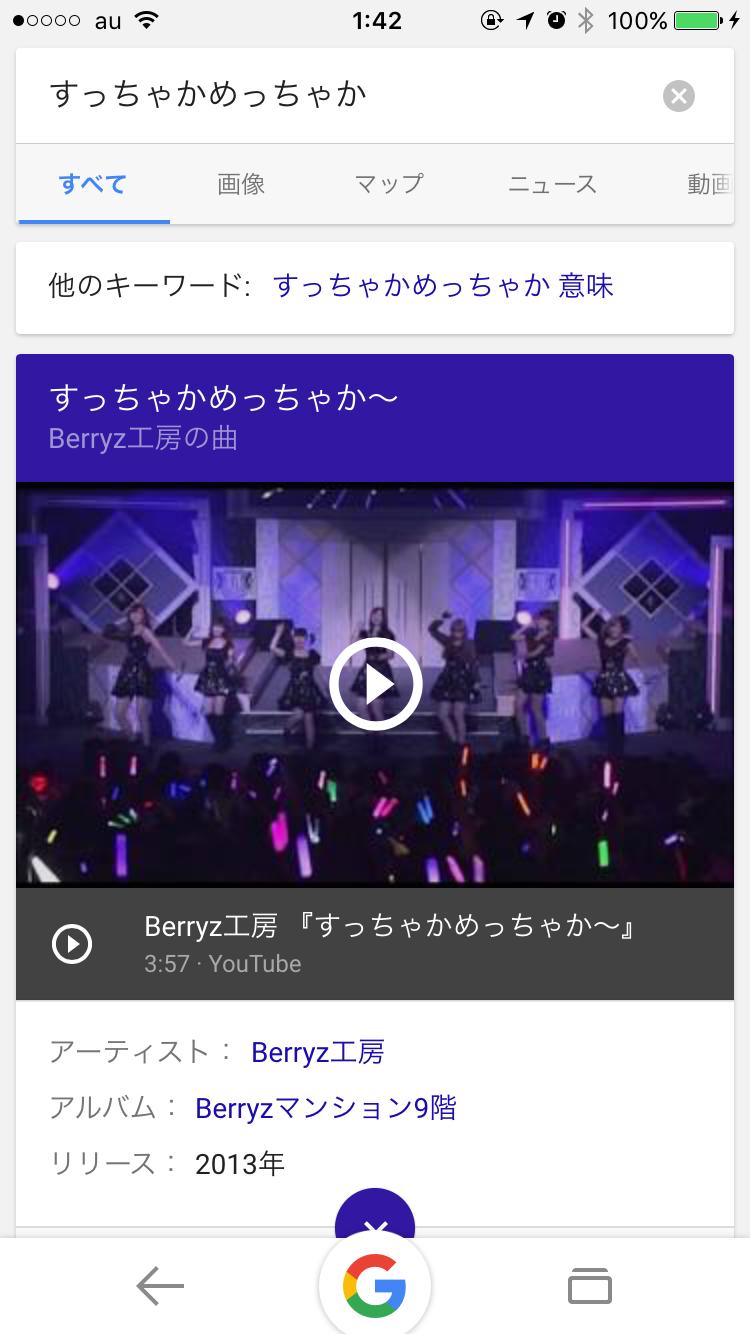Open album link Berryzマンション9階
750x1334 pixels.
[325, 1108]
